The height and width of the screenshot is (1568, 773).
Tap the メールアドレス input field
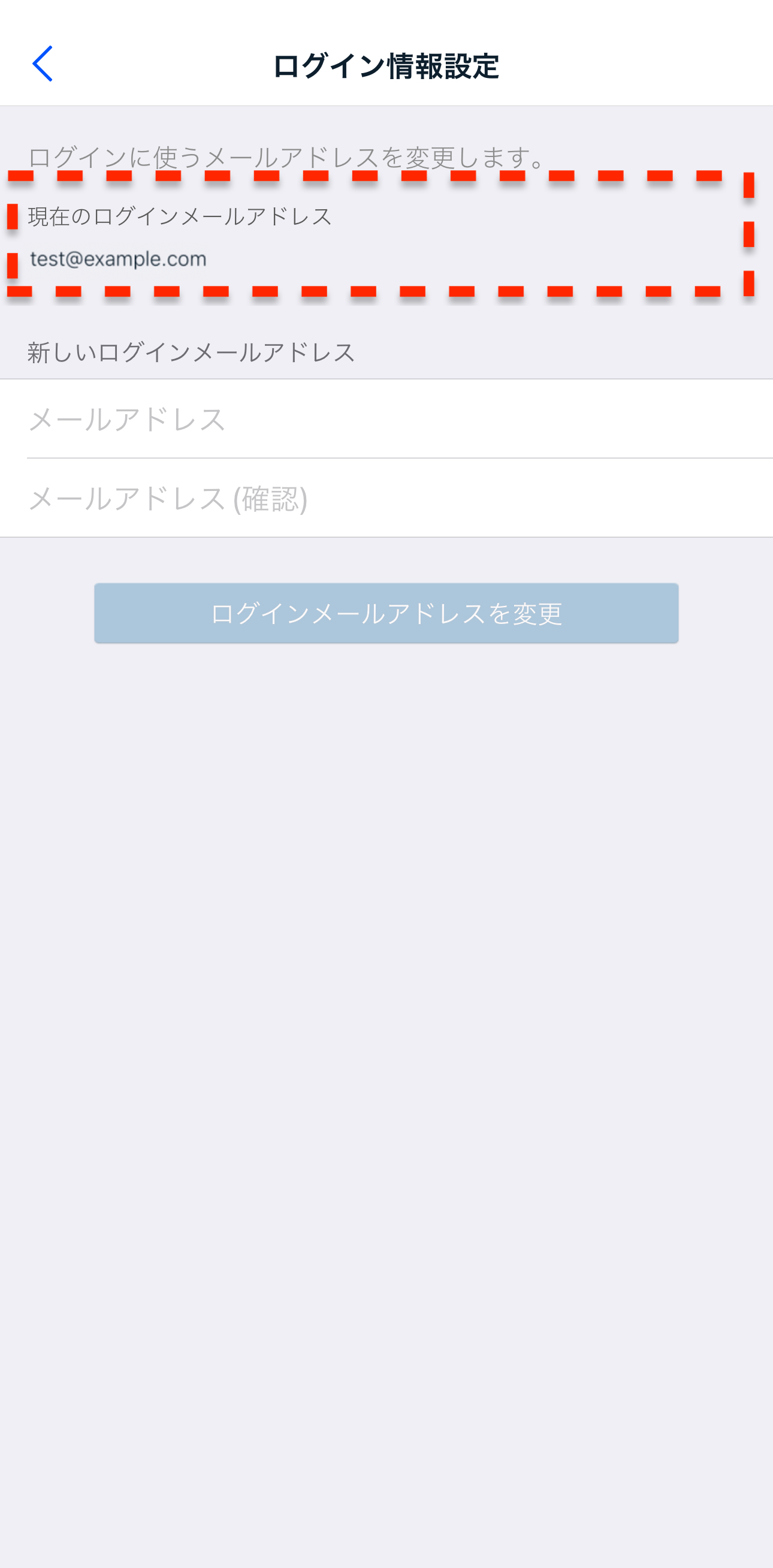(x=386, y=419)
